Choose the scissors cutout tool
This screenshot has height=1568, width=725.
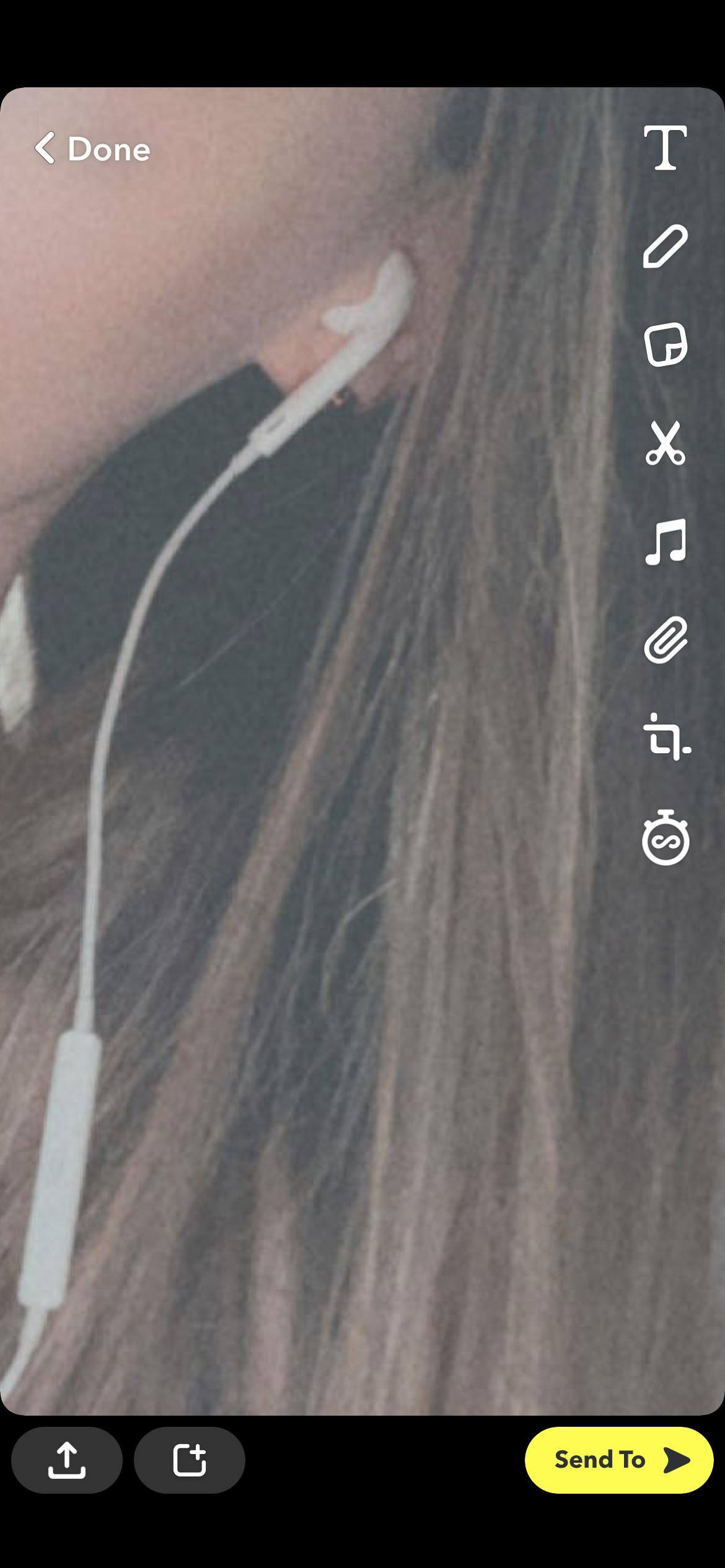(x=665, y=443)
